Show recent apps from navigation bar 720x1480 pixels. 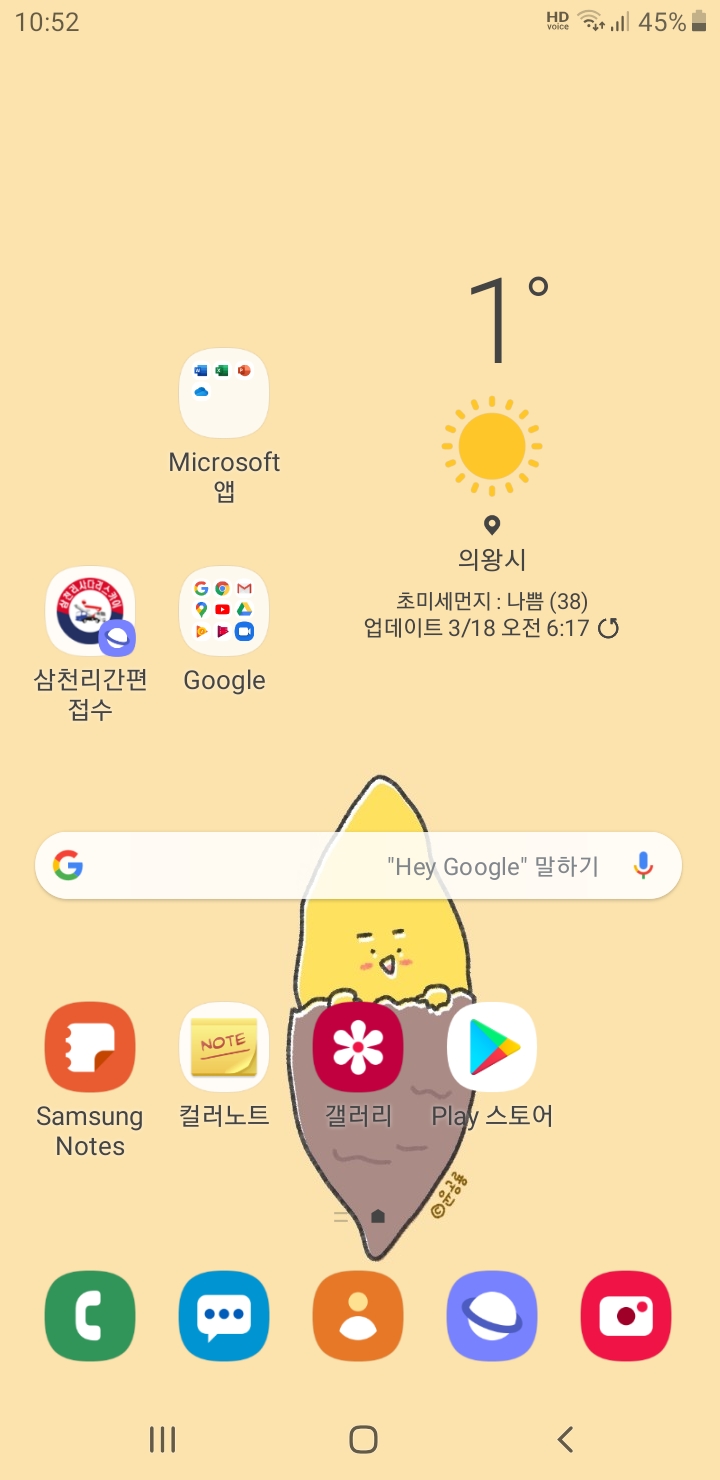[x=162, y=1439]
